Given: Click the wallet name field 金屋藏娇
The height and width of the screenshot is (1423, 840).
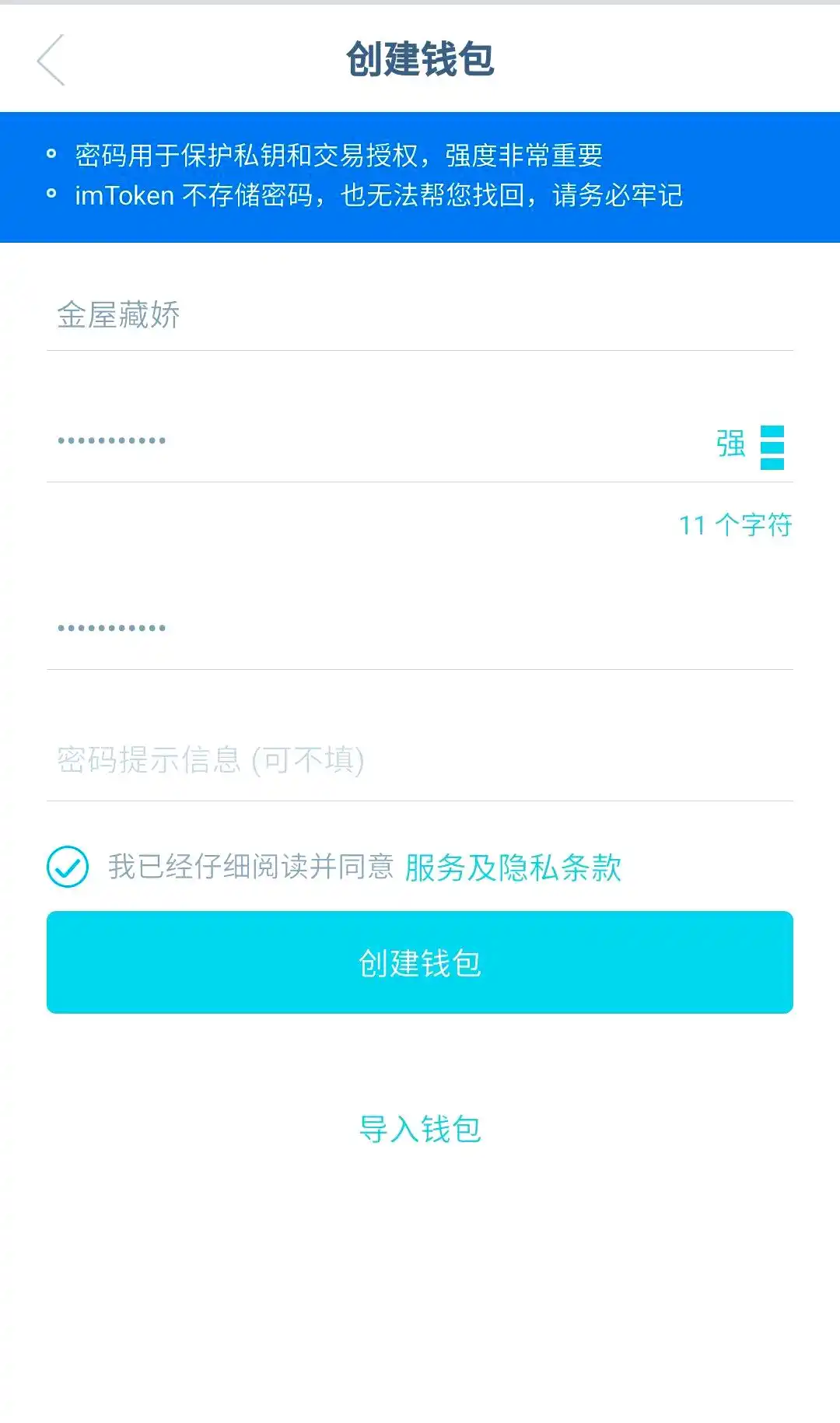Looking at the screenshot, I should pyautogui.click(x=311, y=315).
